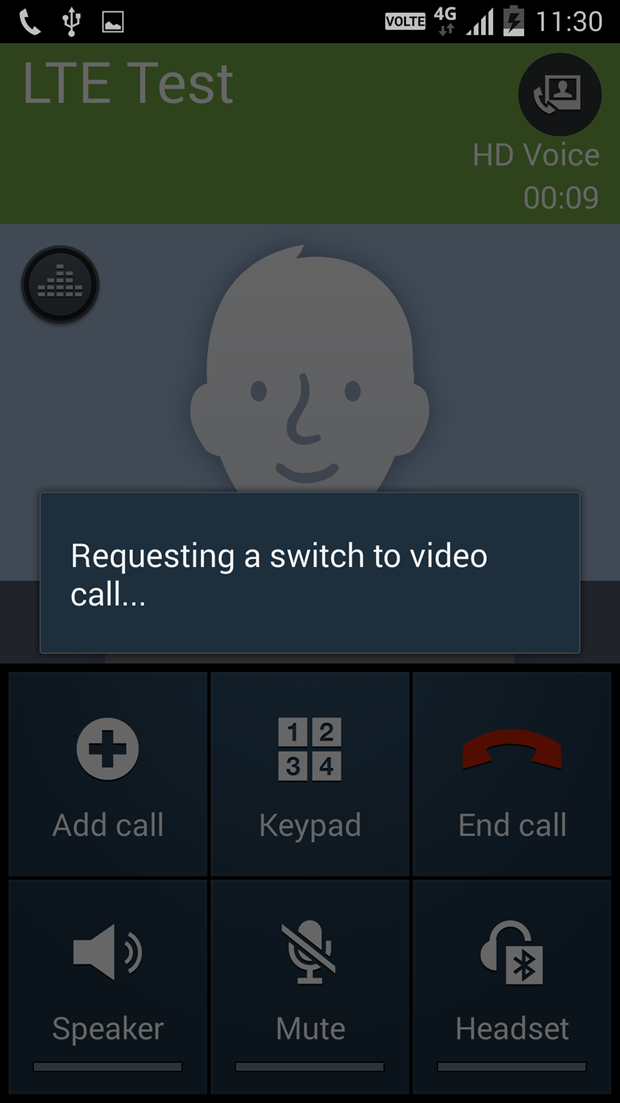
Task: Open the dial Keypad
Action: (310, 775)
